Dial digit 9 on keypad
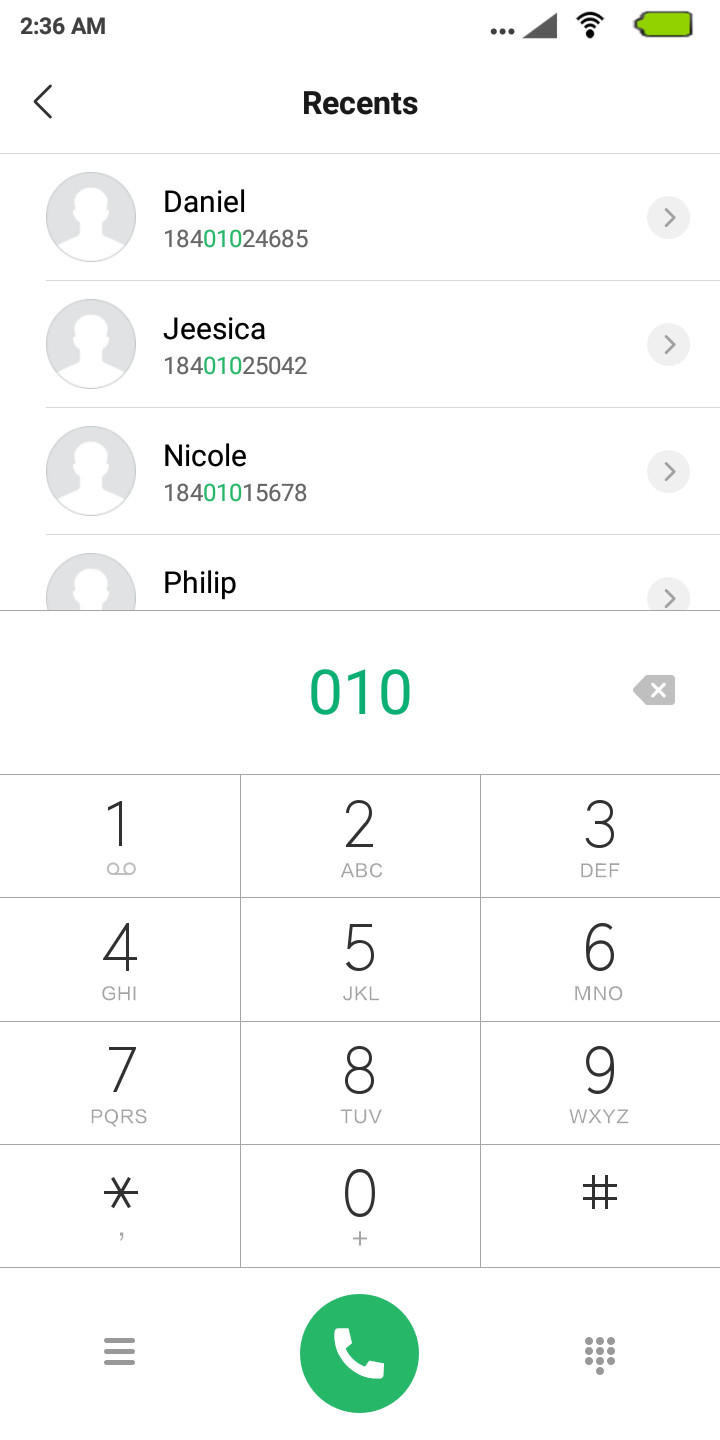 tap(600, 1083)
